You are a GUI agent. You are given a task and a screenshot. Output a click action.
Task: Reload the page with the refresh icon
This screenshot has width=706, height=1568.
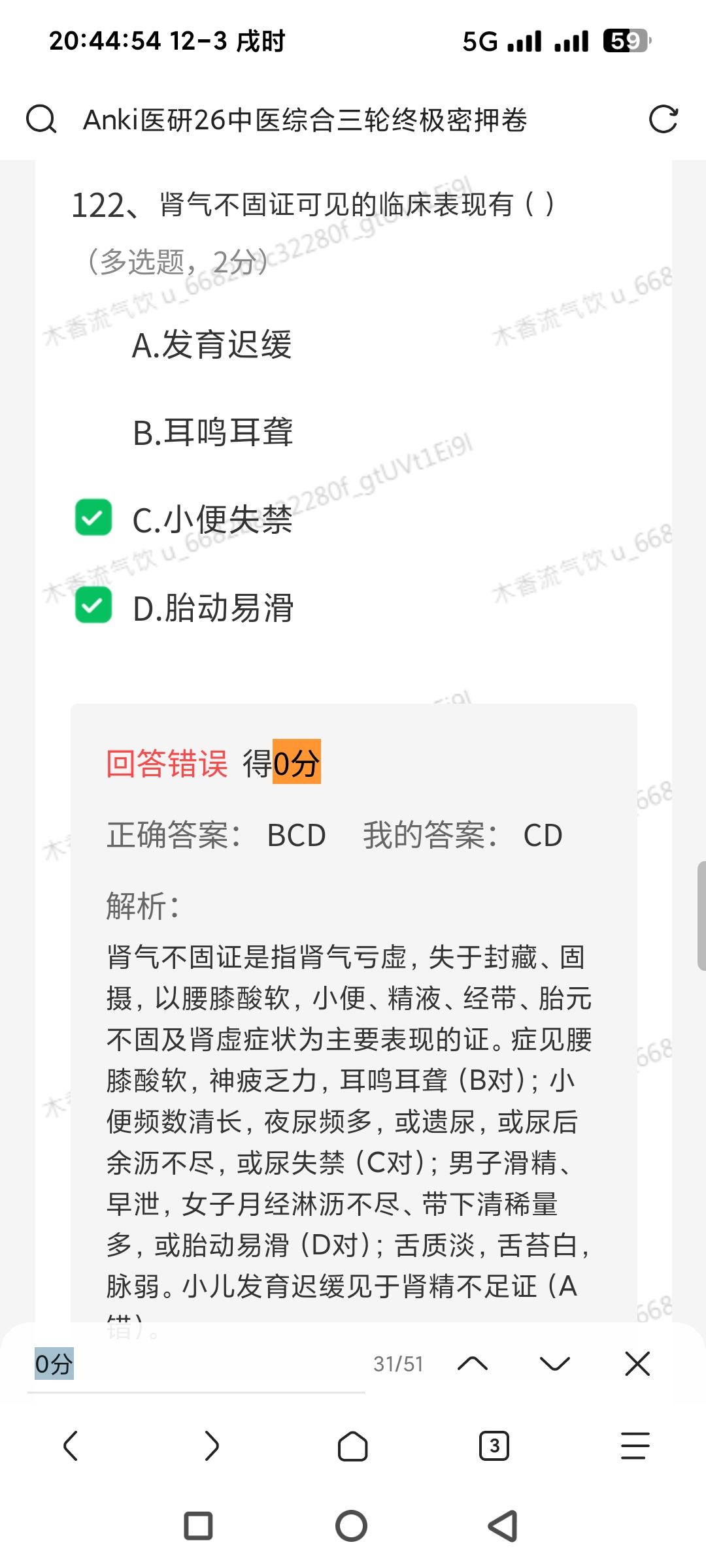click(x=663, y=120)
